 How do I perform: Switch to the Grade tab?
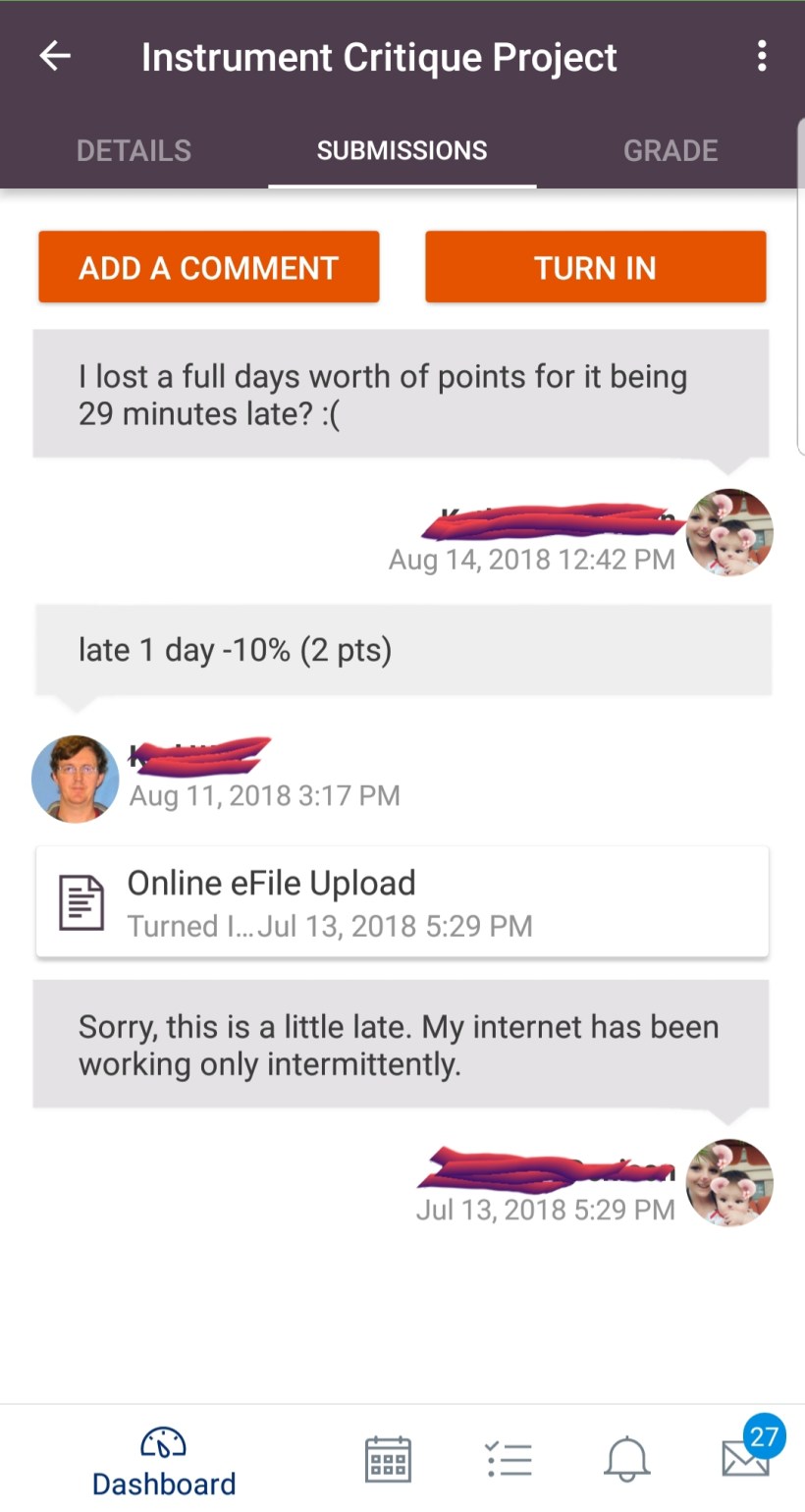click(x=671, y=150)
